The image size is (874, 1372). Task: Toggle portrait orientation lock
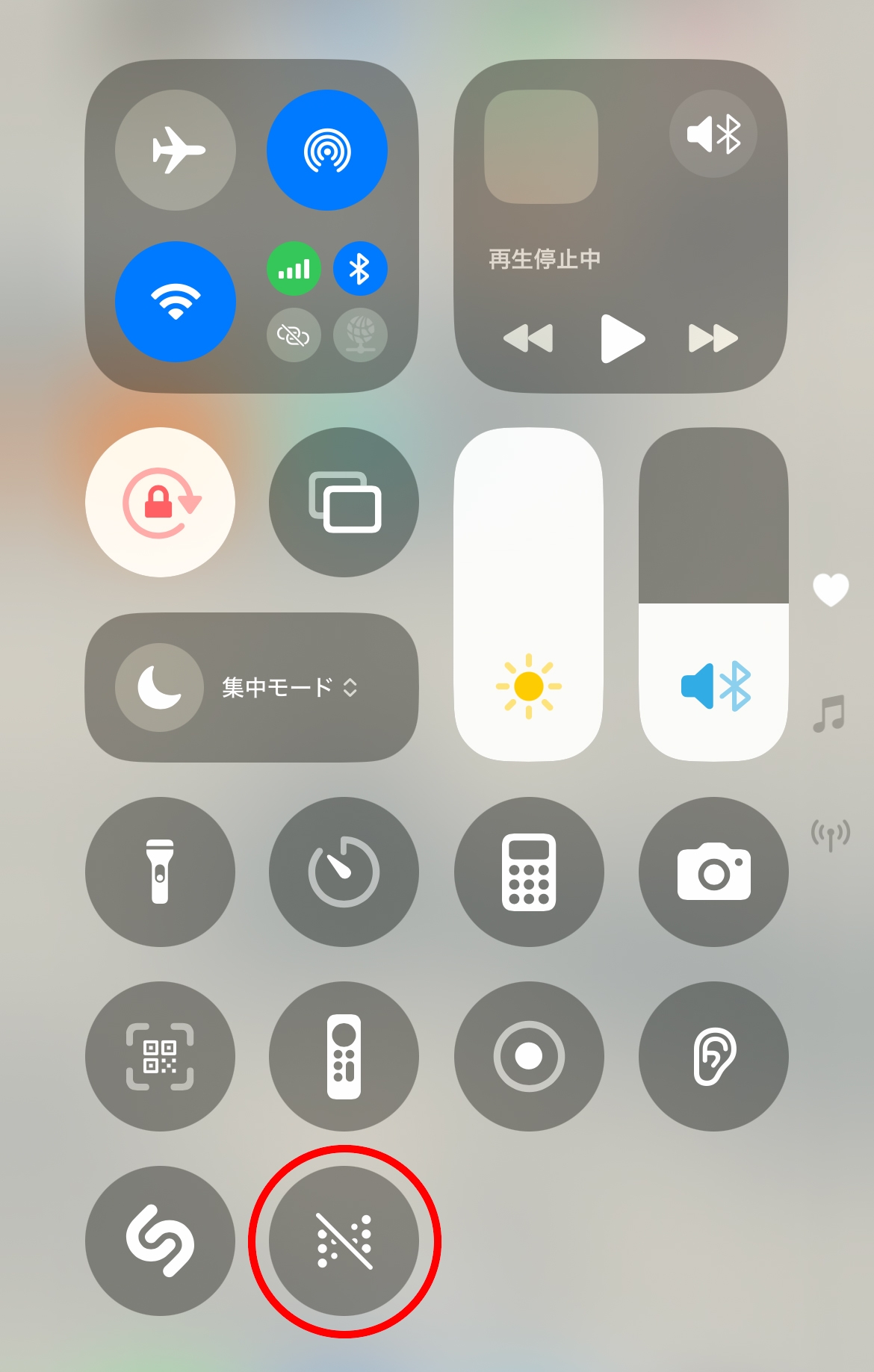160,502
